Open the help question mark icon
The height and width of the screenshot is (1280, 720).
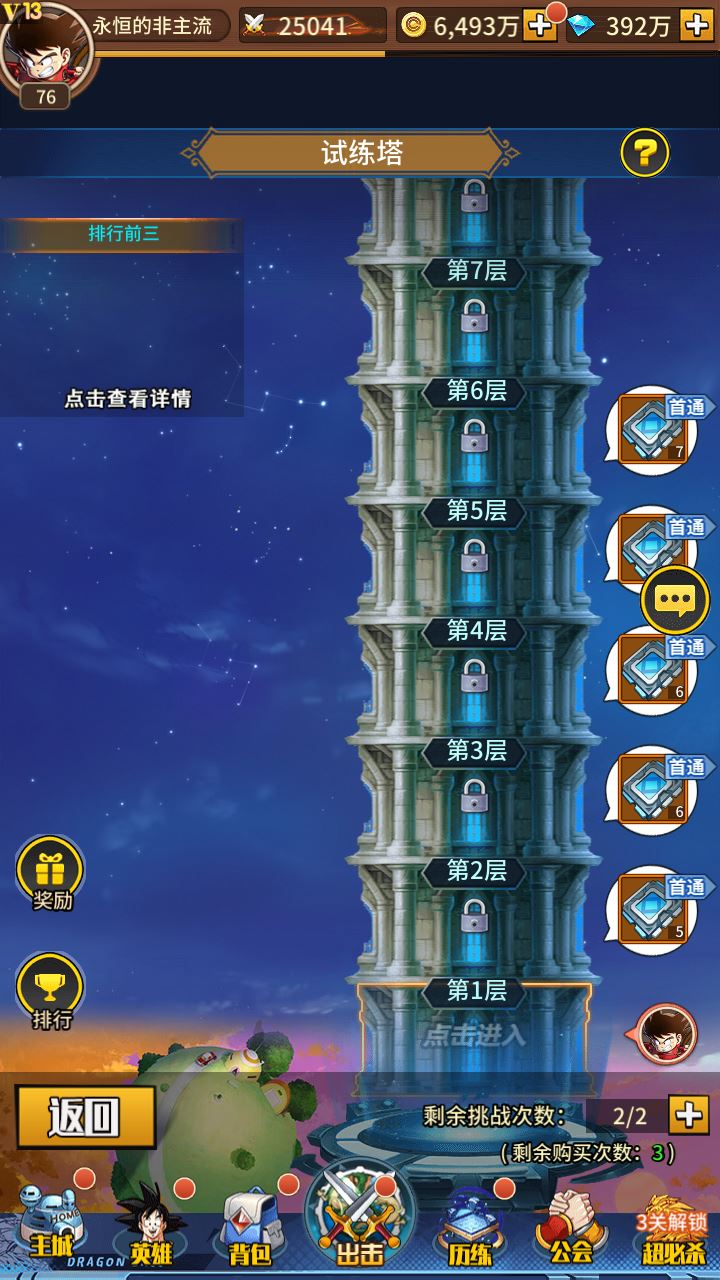click(x=645, y=153)
